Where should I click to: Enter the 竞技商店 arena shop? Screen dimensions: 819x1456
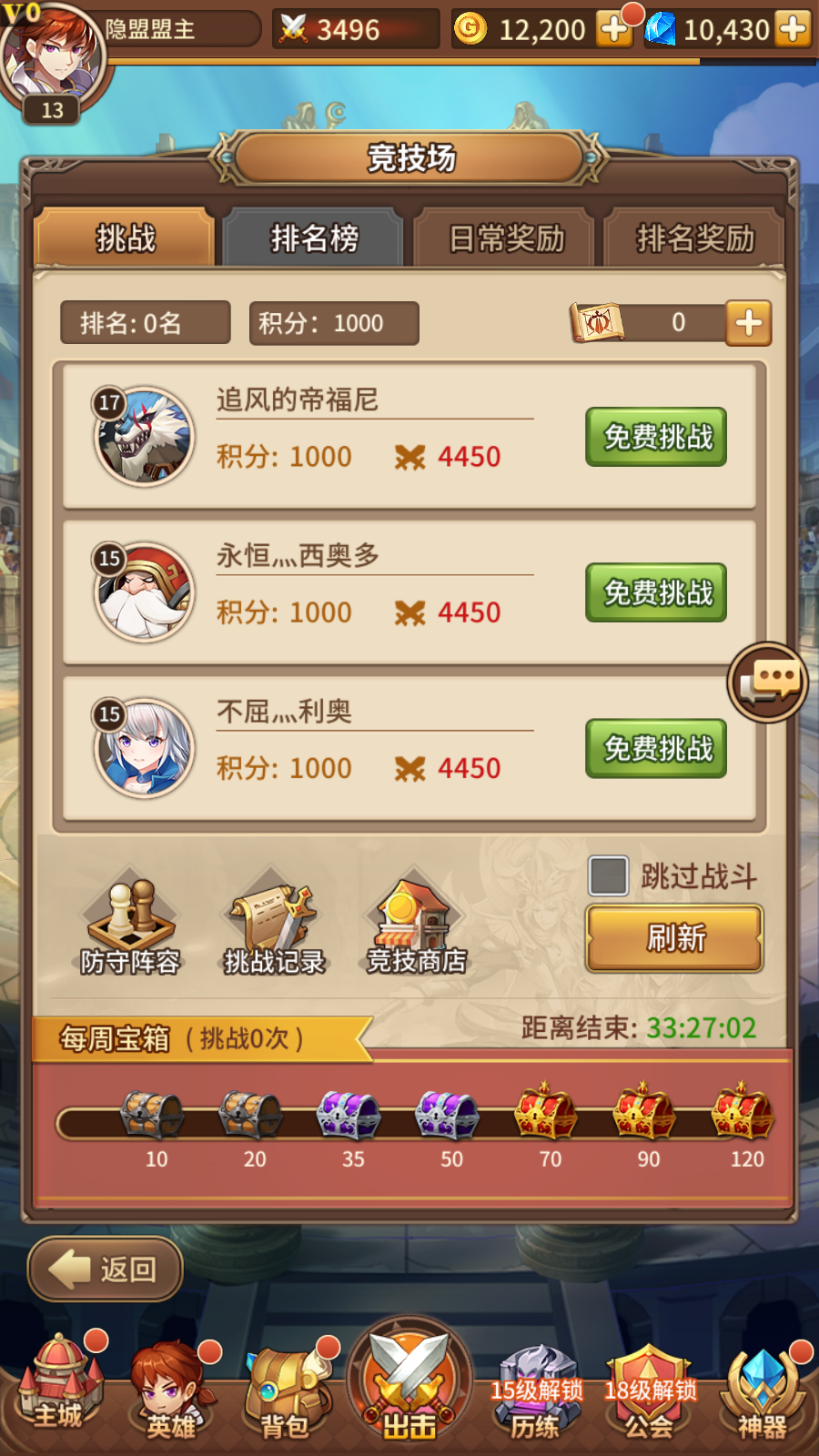point(416,928)
